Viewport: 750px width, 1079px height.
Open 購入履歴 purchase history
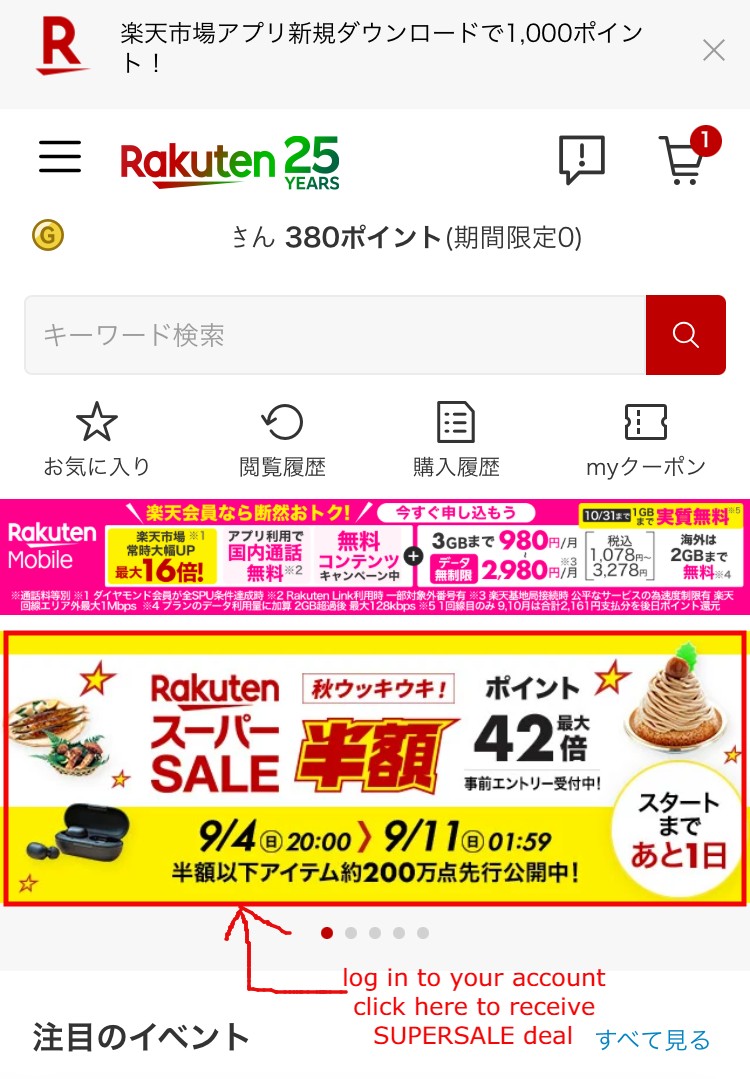coord(457,436)
